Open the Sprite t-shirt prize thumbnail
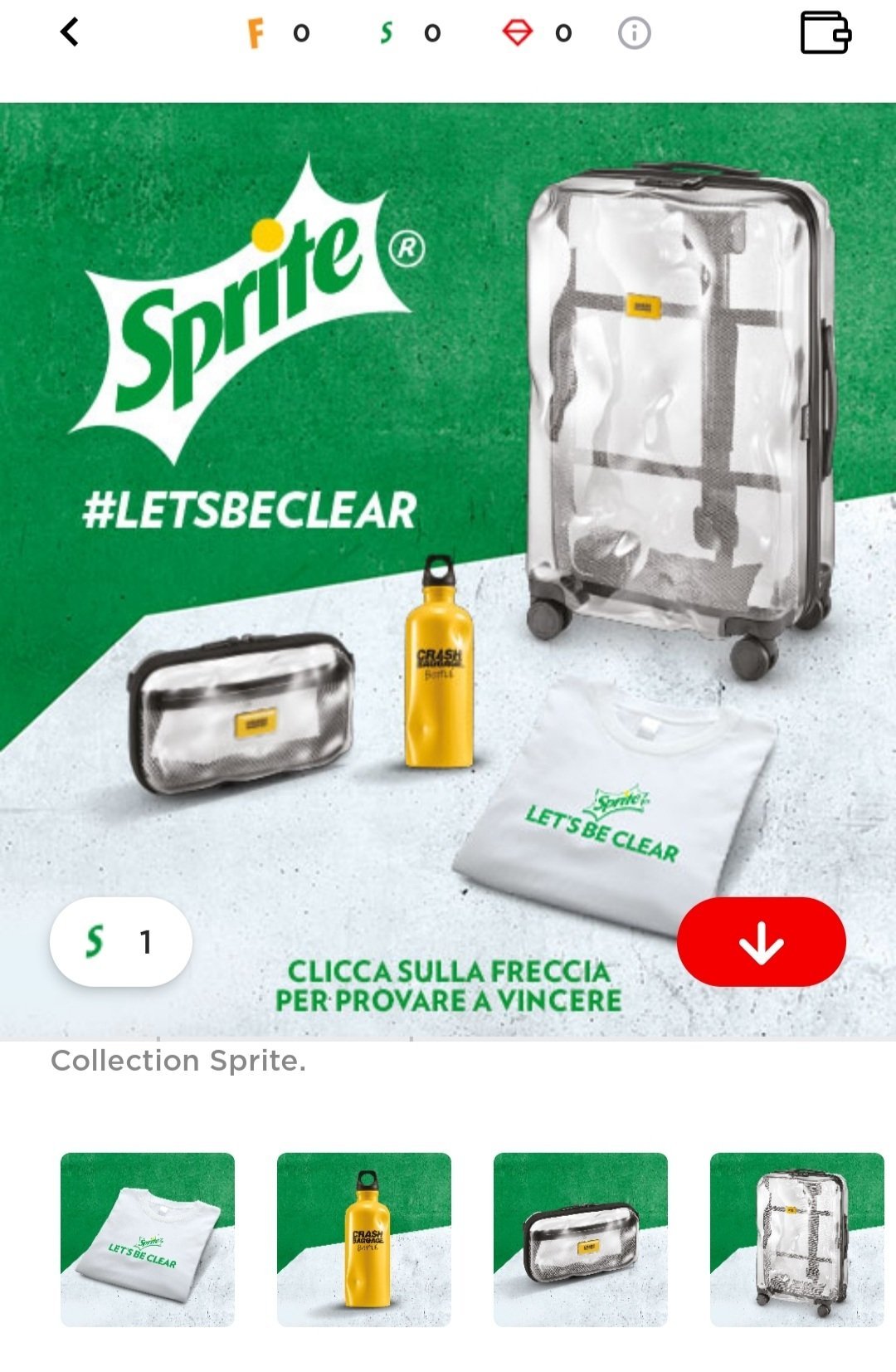This screenshot has width=896, height=1372. (x=148, y=1239)
